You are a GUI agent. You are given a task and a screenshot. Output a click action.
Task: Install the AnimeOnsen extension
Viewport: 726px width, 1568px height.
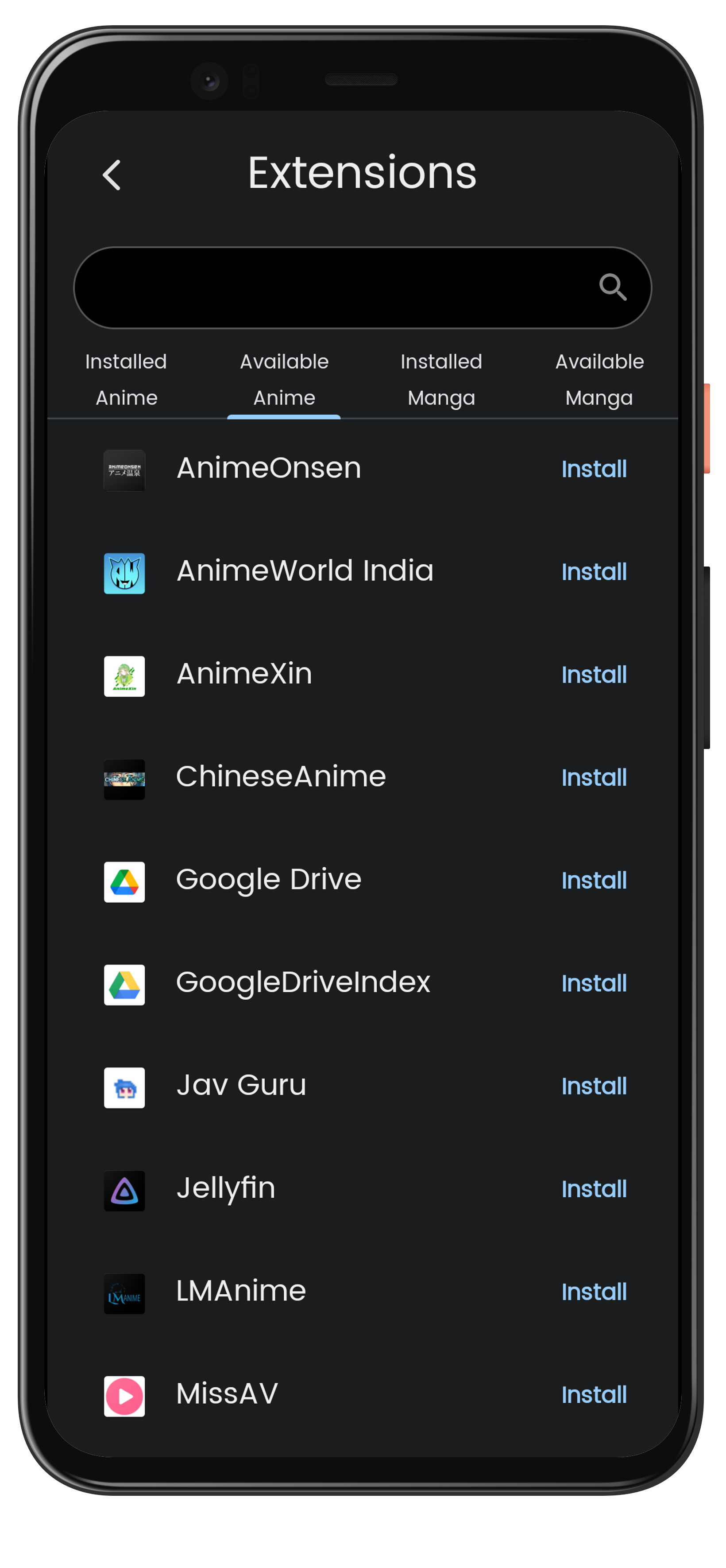[x=593, y=469]
